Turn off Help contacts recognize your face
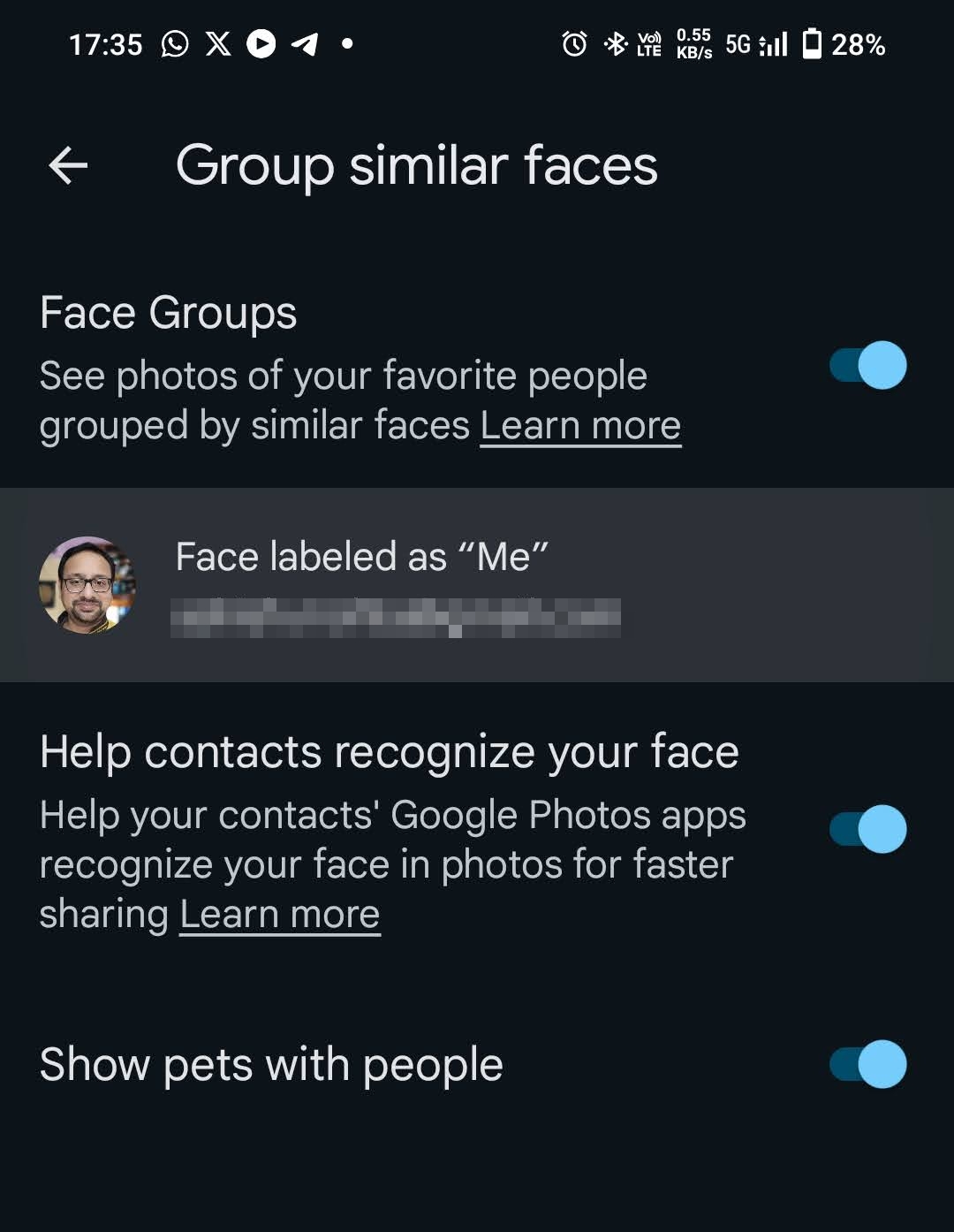The height and width of the screenshot is (1232, 954). (x=867, y=829)
